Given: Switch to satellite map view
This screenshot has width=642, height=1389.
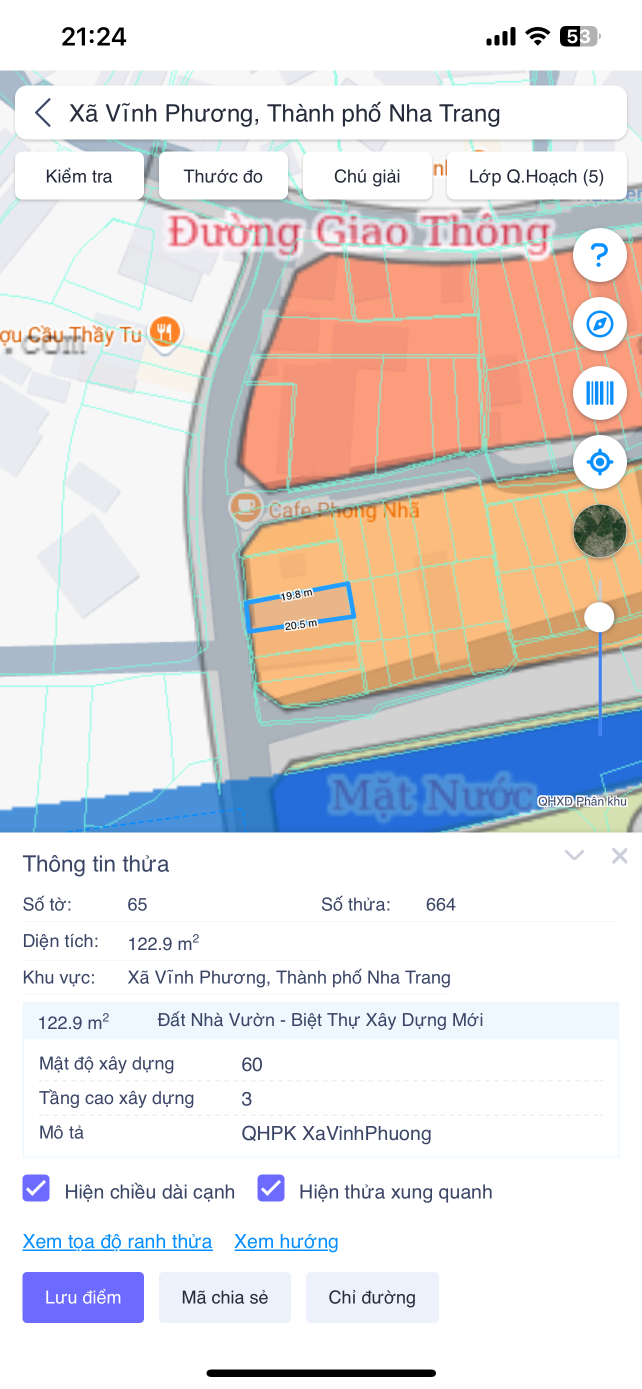Looking at the screenshot, I should [600, 531].
